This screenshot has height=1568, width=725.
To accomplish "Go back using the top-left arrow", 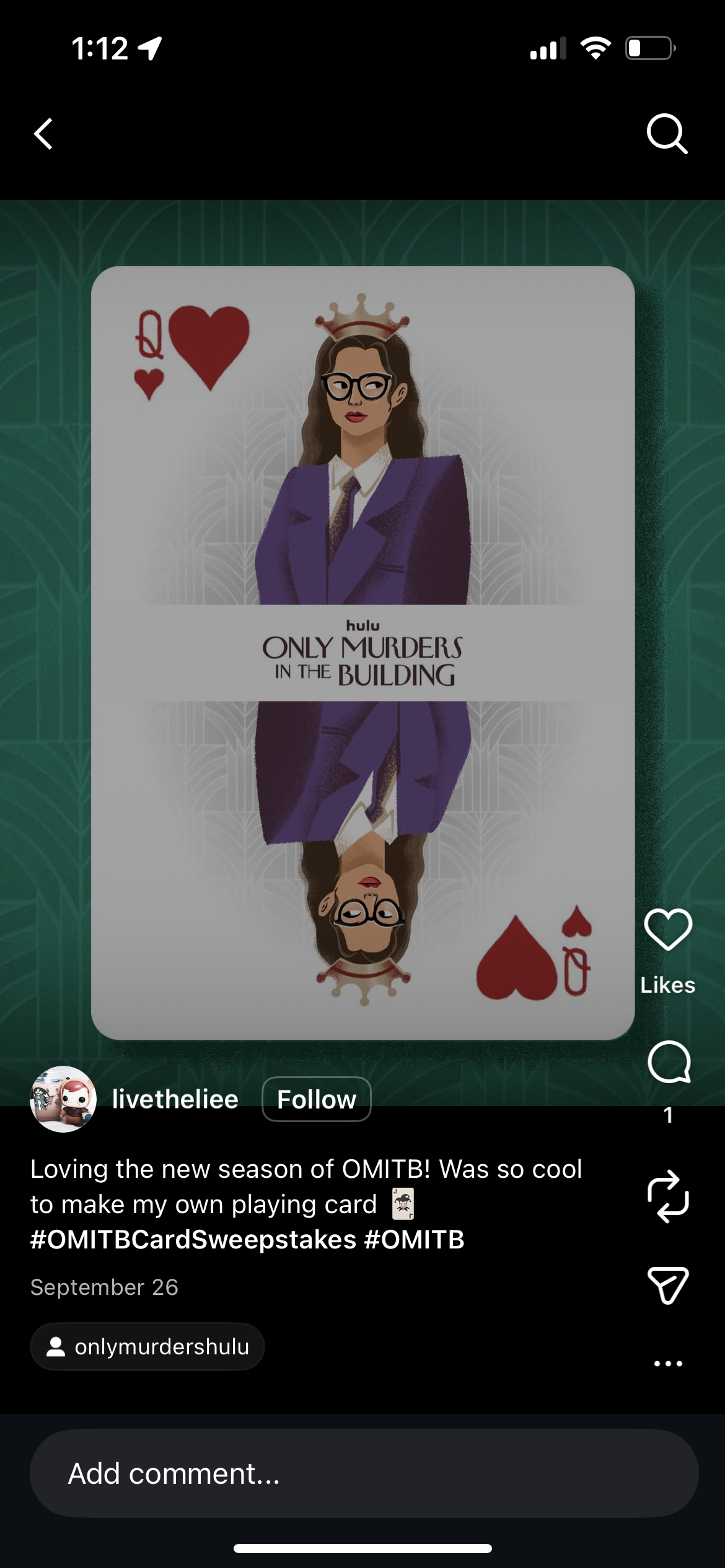I will (x=43, y=134).
